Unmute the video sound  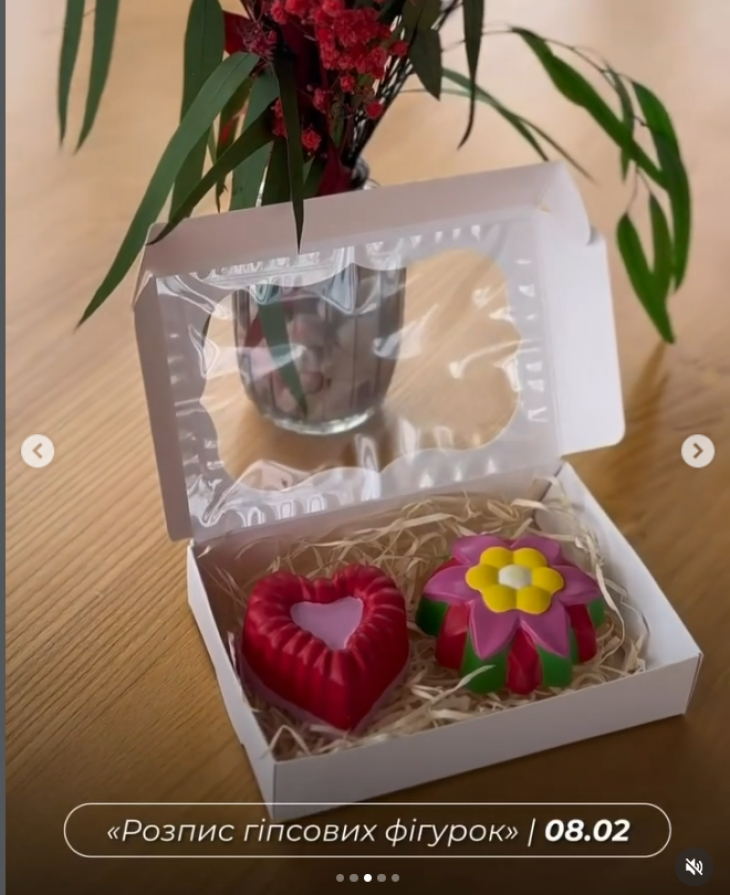[694, 866]
